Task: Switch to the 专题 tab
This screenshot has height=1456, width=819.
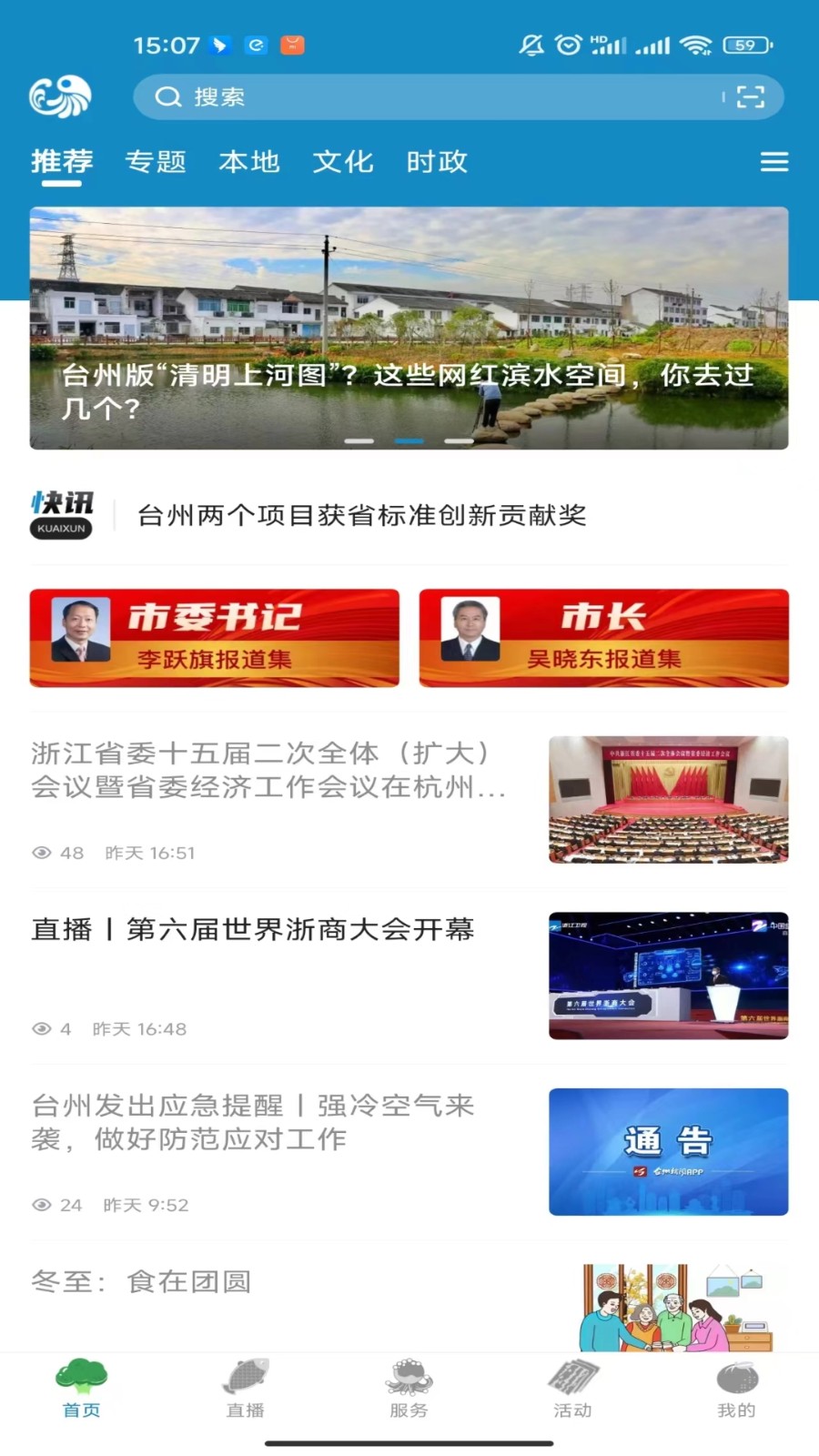Action: coord(156,162)
